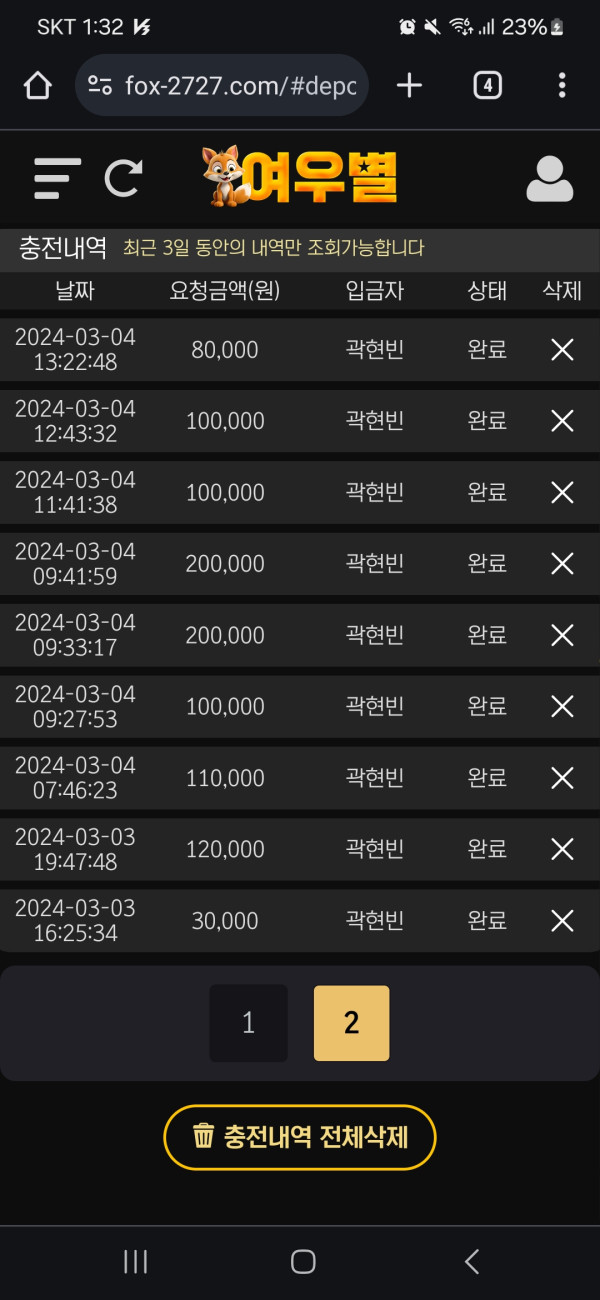Delete the 12:43:32 deposit entry

(x=562, y=421)
